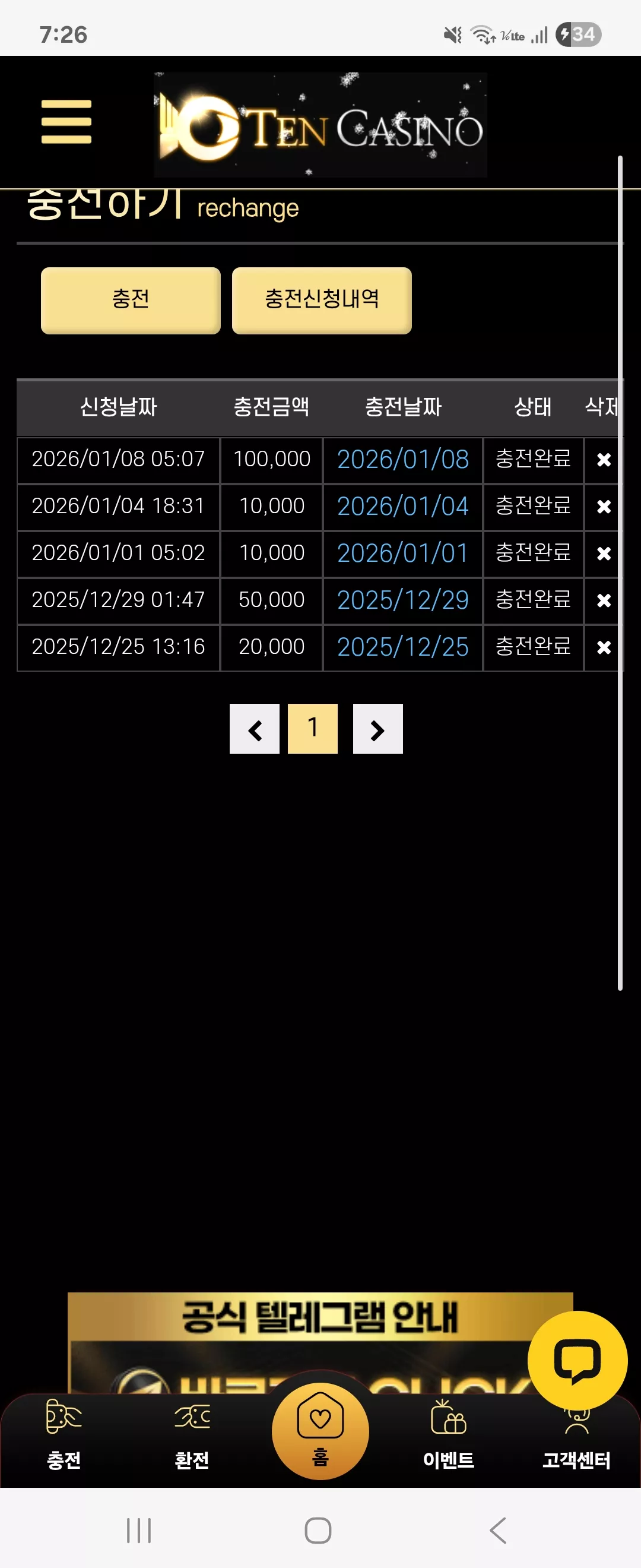Delete the 2026/01/01 05:02 charge record
This screenshot has width=641, height=1568.
603,554
